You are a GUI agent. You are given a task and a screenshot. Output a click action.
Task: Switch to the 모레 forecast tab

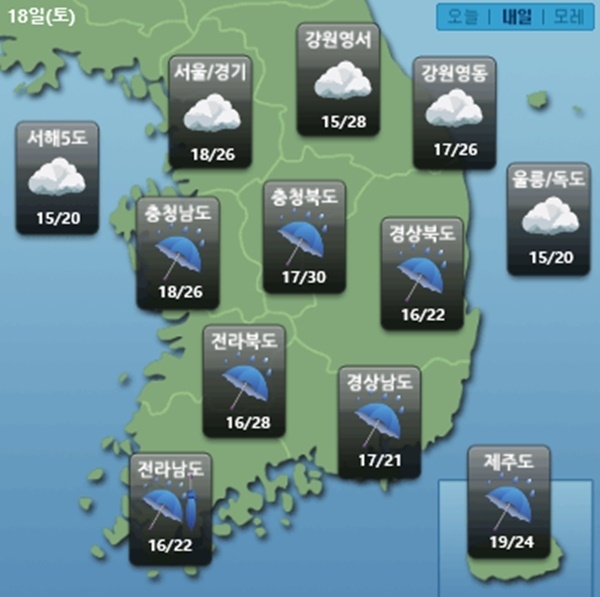(568, 17)
